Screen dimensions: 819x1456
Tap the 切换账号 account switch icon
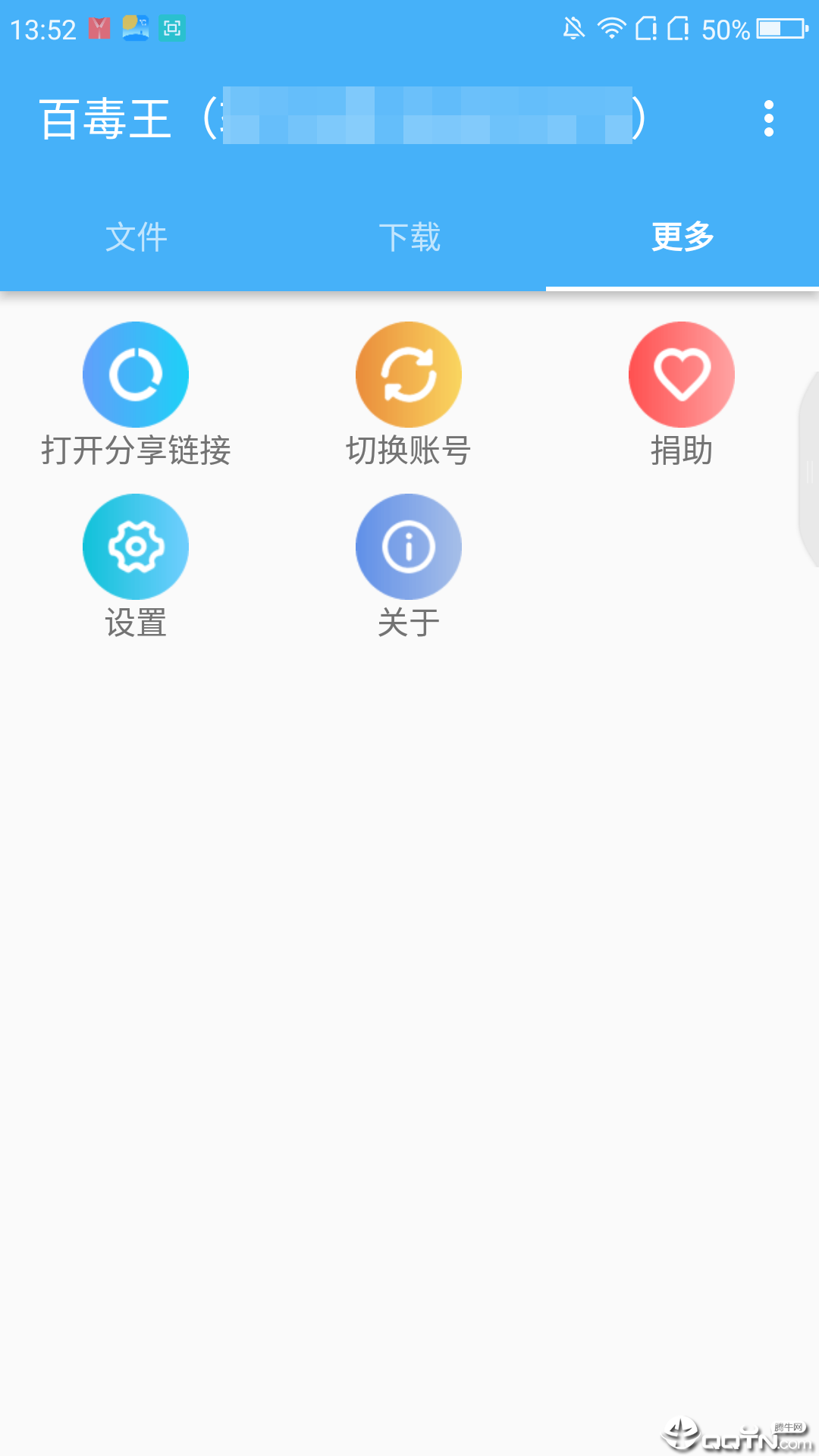pyautogui.click(x=409, y=374)
